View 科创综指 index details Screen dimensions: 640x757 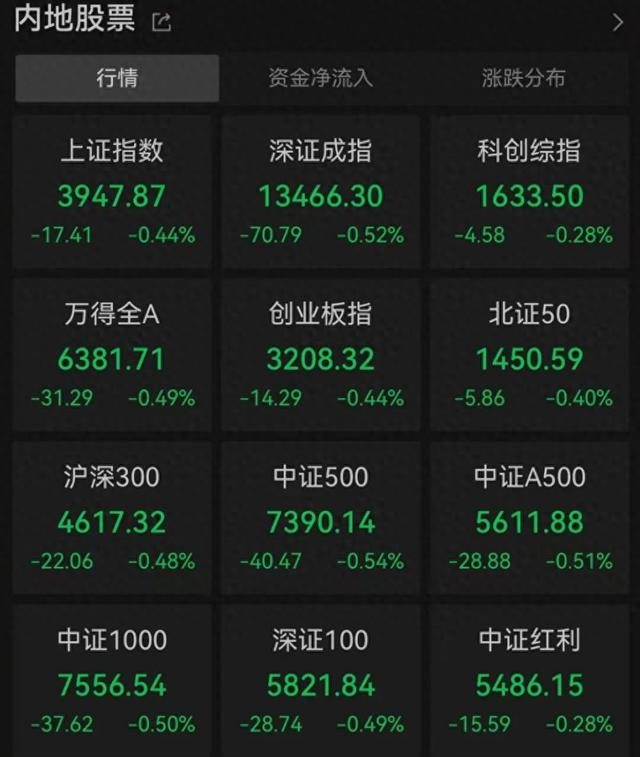click(529, 193)
